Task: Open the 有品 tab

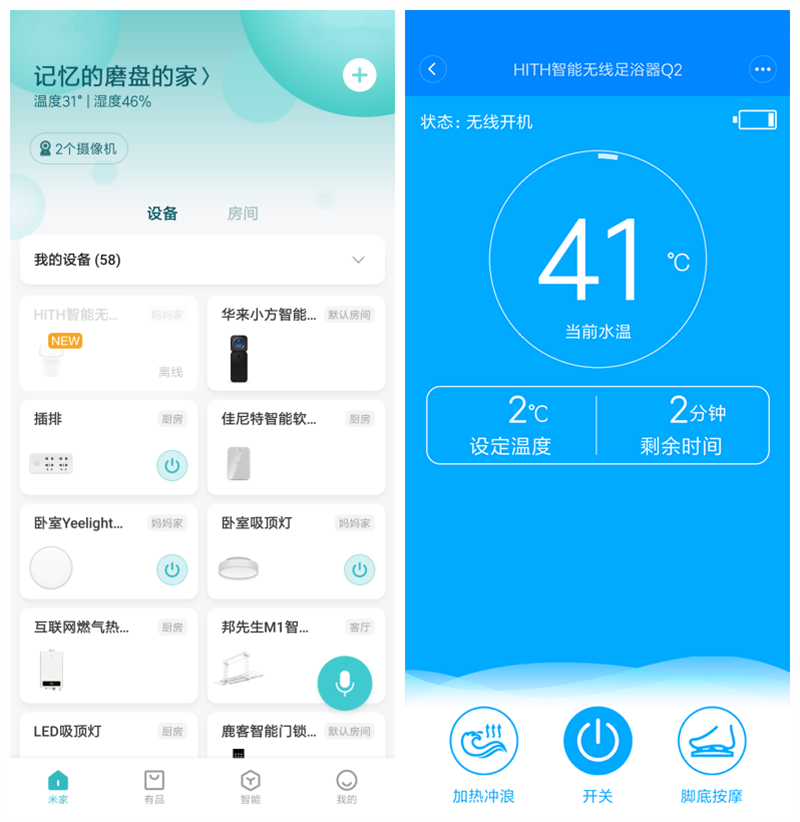Action: [x=154, y=787]
